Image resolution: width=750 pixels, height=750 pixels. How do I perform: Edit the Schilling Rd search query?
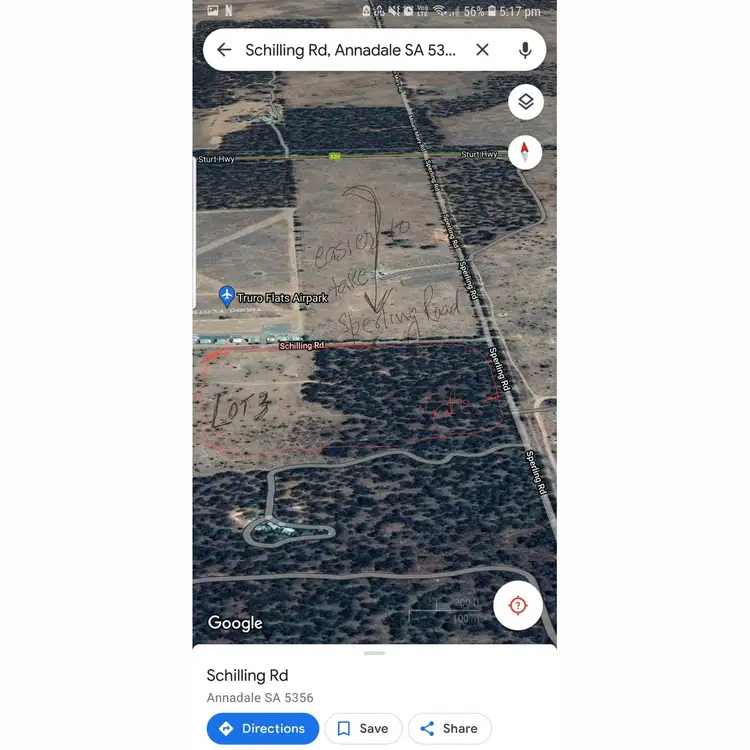350,50
